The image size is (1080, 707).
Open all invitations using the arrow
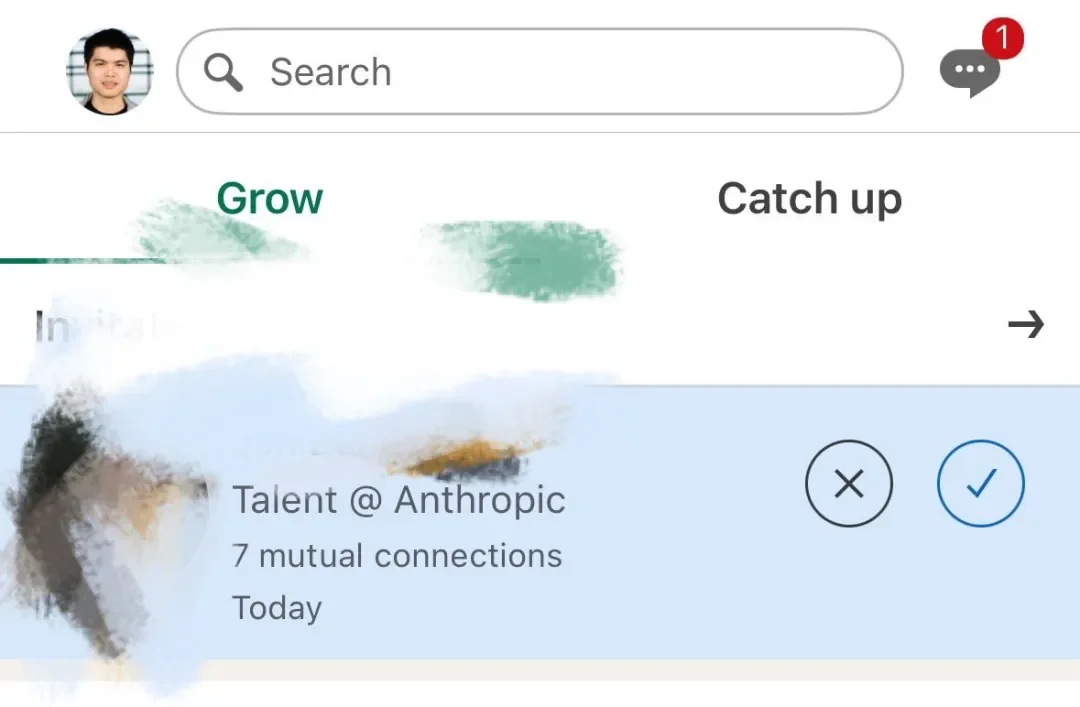tap(1025, 325)
